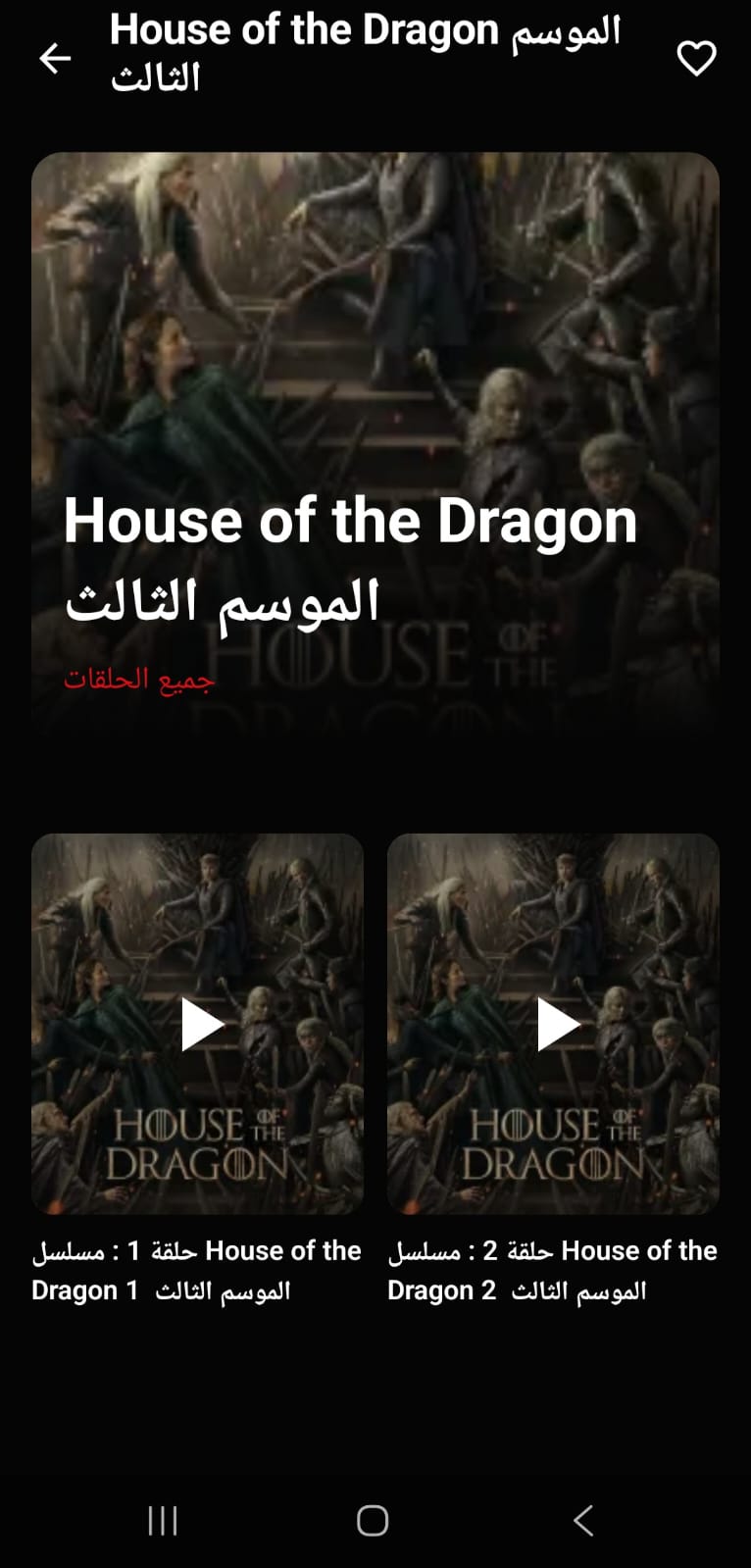Open the House of the Dragon banner card

click(x=375, y=444)
